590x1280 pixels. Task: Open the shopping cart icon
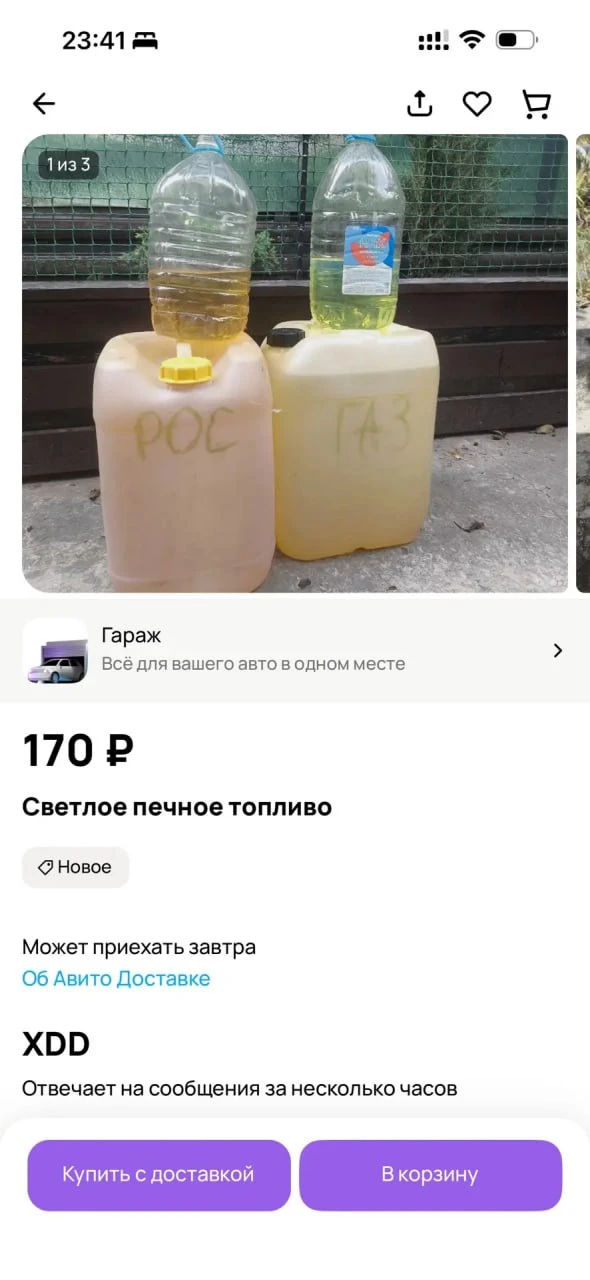(537, 103)
